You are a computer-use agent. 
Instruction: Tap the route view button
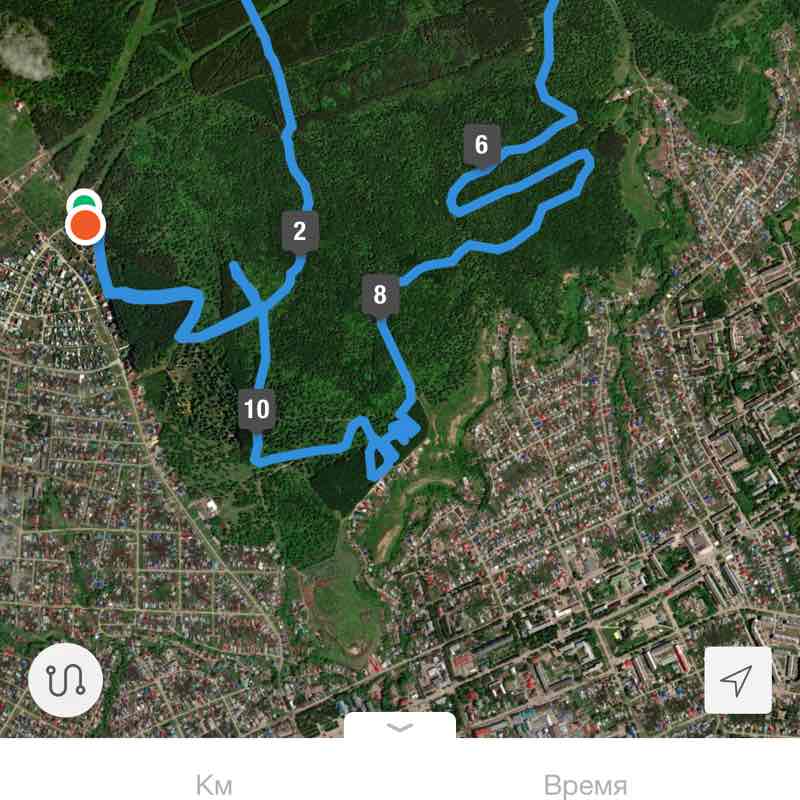[x=63, y=680]
